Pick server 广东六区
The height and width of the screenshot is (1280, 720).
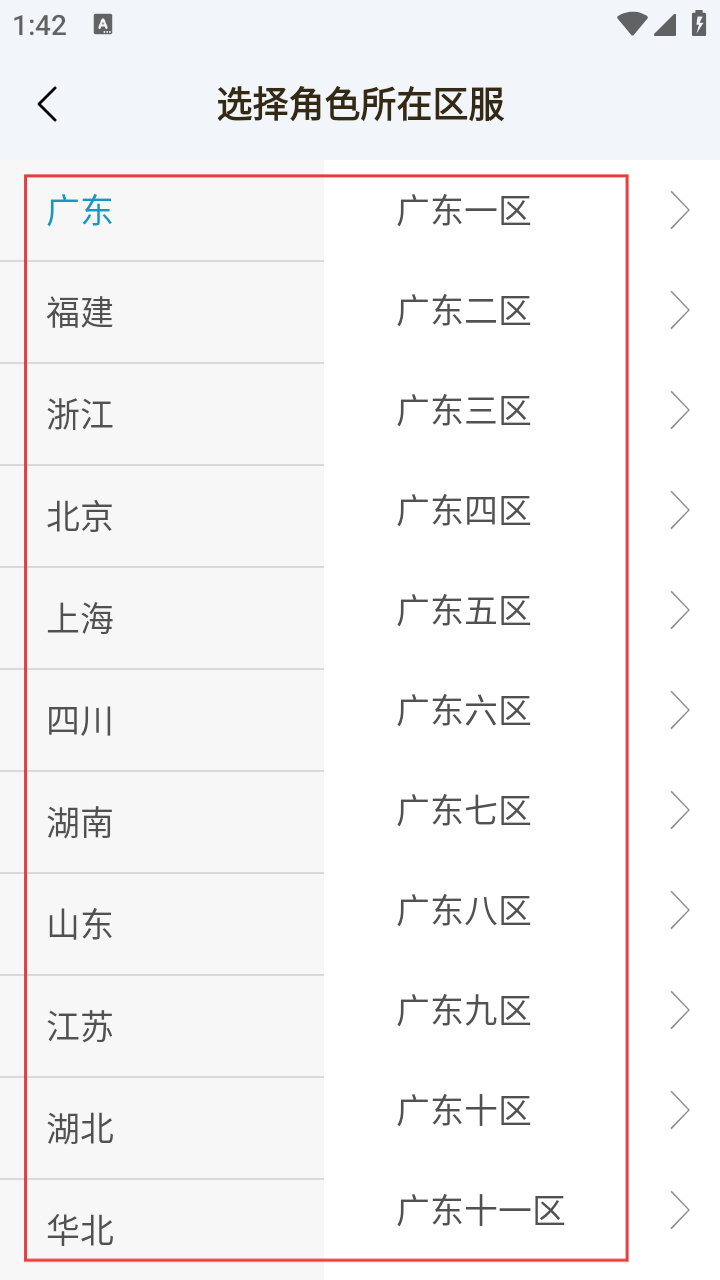(463, 711)
